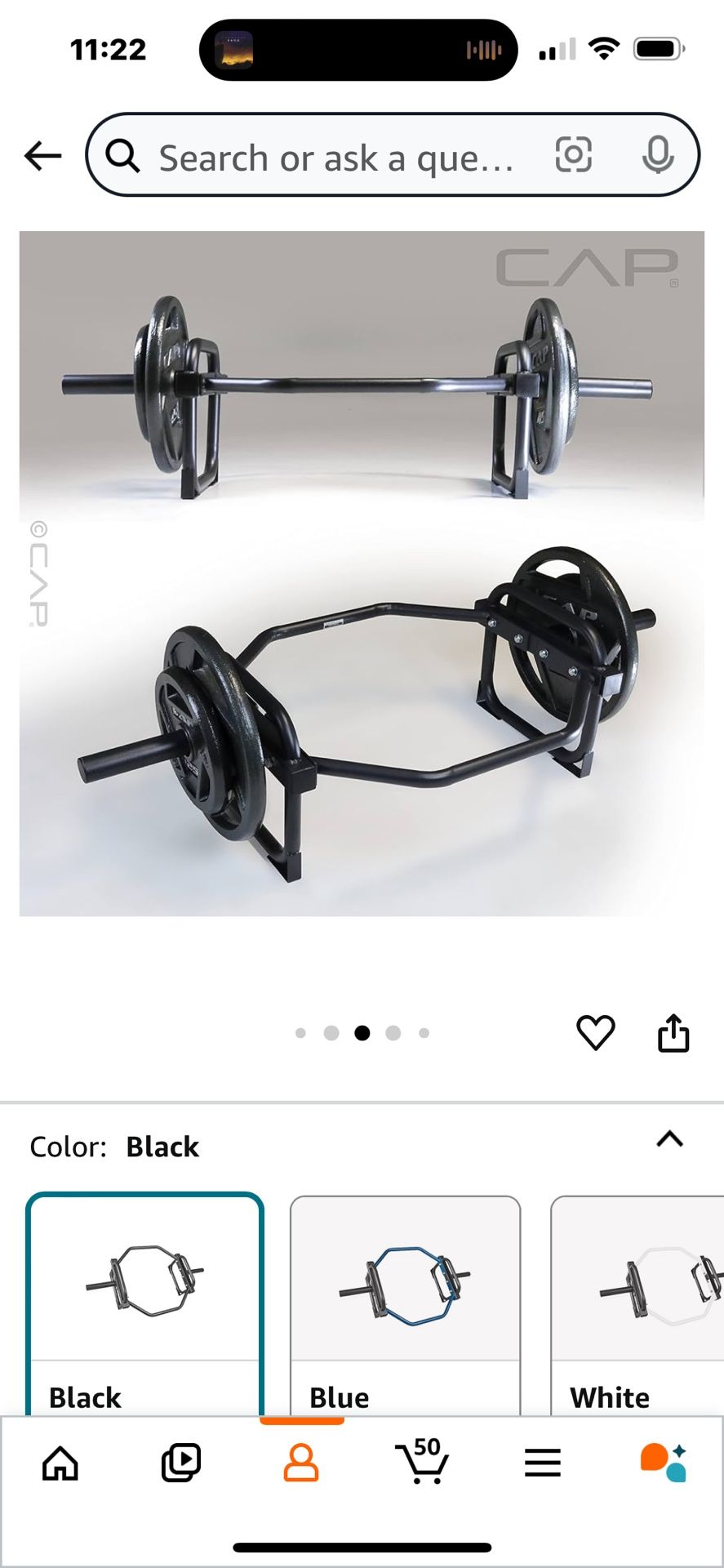Open camera lens visual search
Screen dimensions: 724x1568
pos(573,154)
